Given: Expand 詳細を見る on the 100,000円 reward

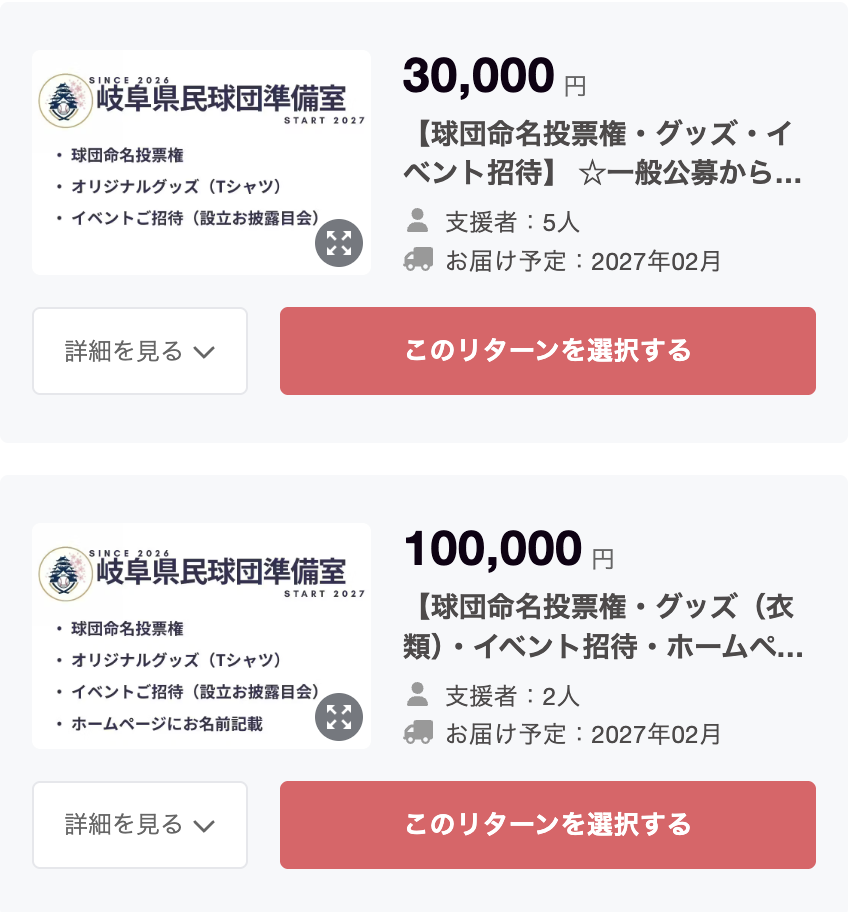Looking at the screenshot, I should (x=140, y=825).
